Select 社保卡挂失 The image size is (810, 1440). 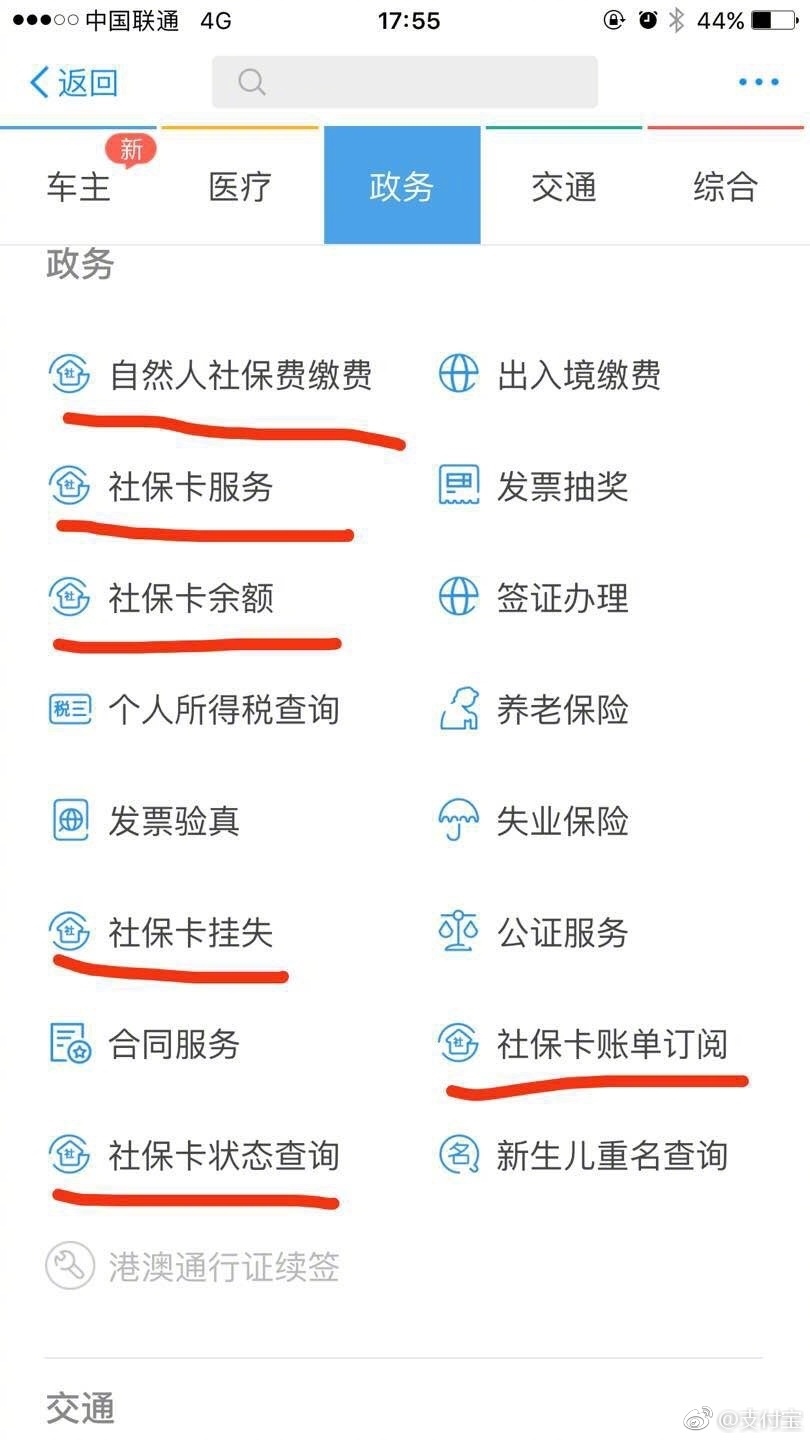coord(190,933)
